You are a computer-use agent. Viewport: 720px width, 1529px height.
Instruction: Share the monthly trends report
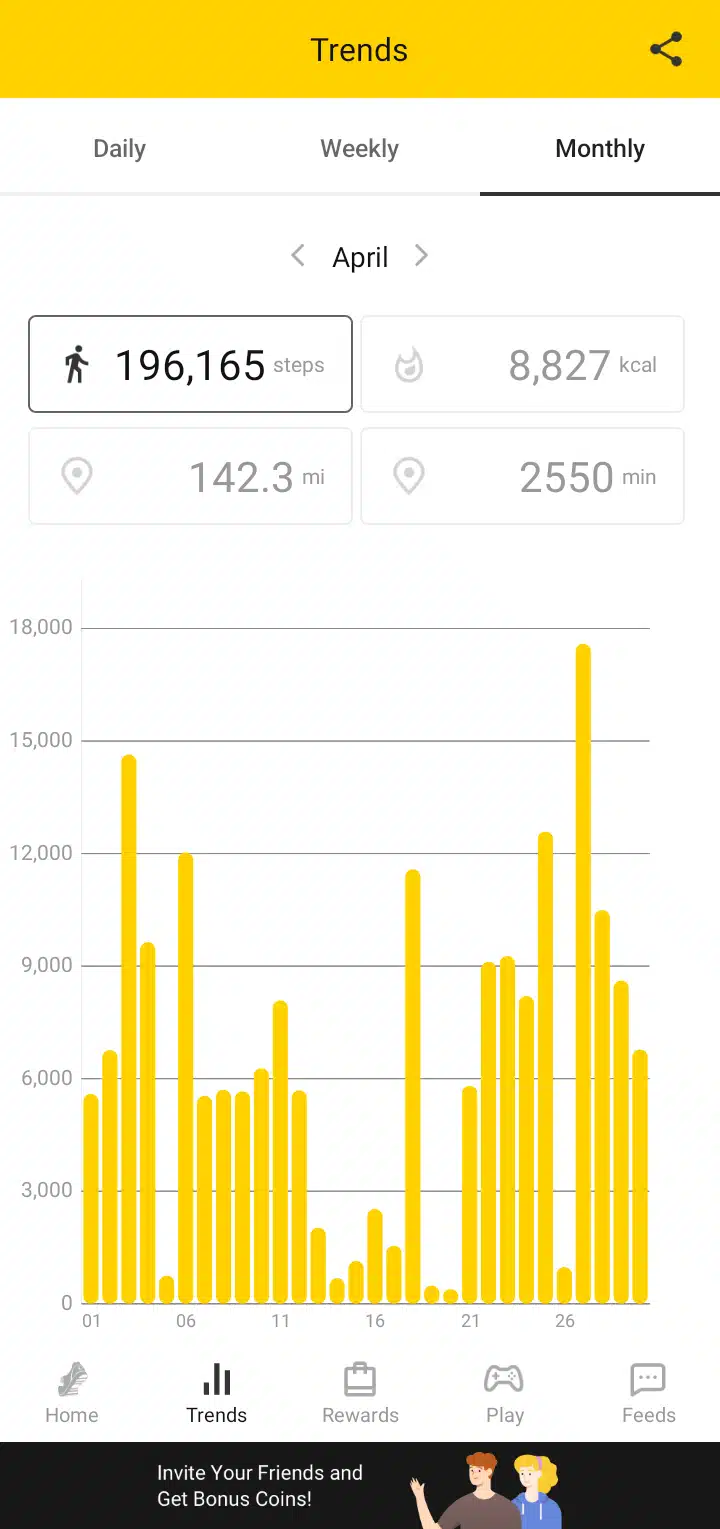pos(666,49)
